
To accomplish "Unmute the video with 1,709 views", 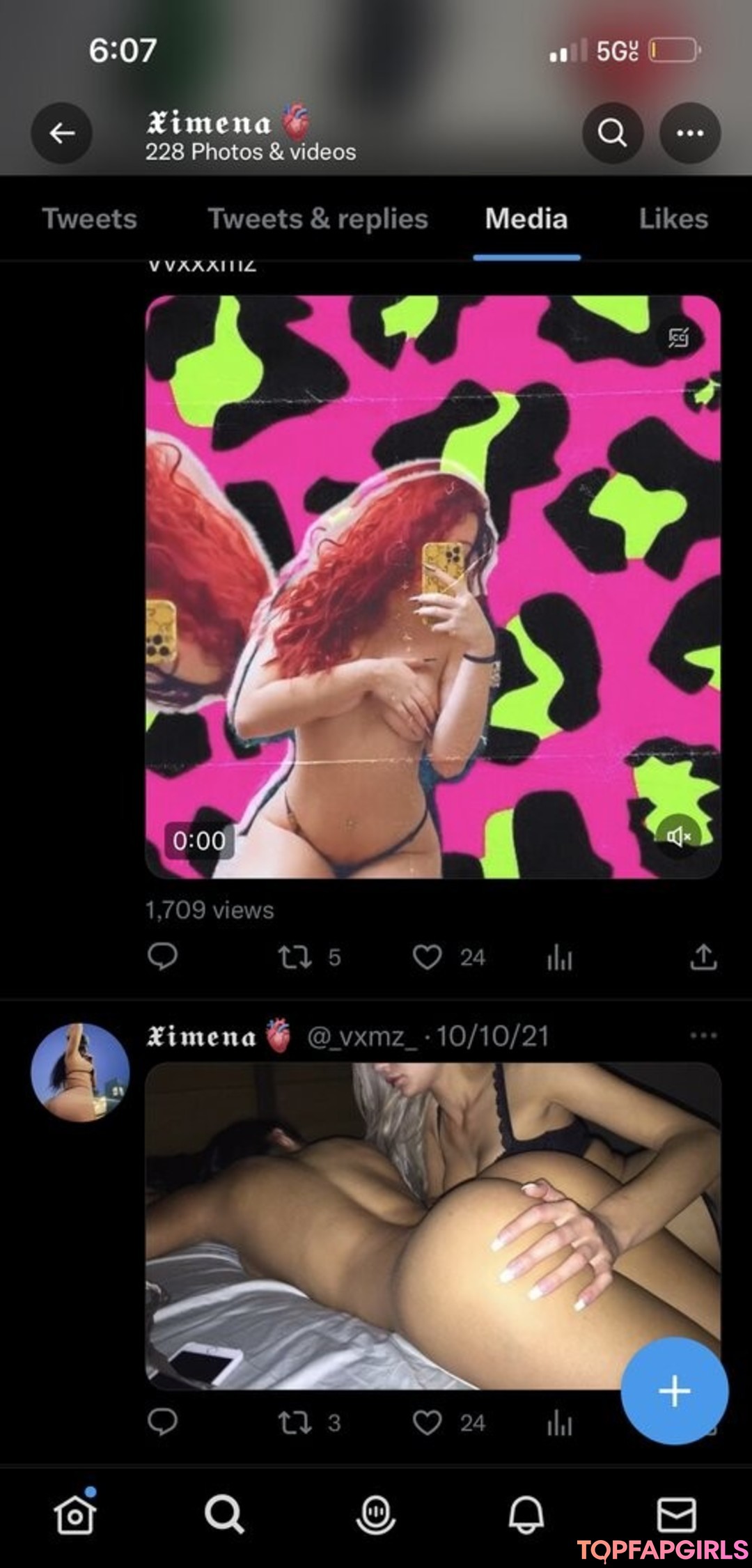I will pyautogui.click(x=678, y=836).
